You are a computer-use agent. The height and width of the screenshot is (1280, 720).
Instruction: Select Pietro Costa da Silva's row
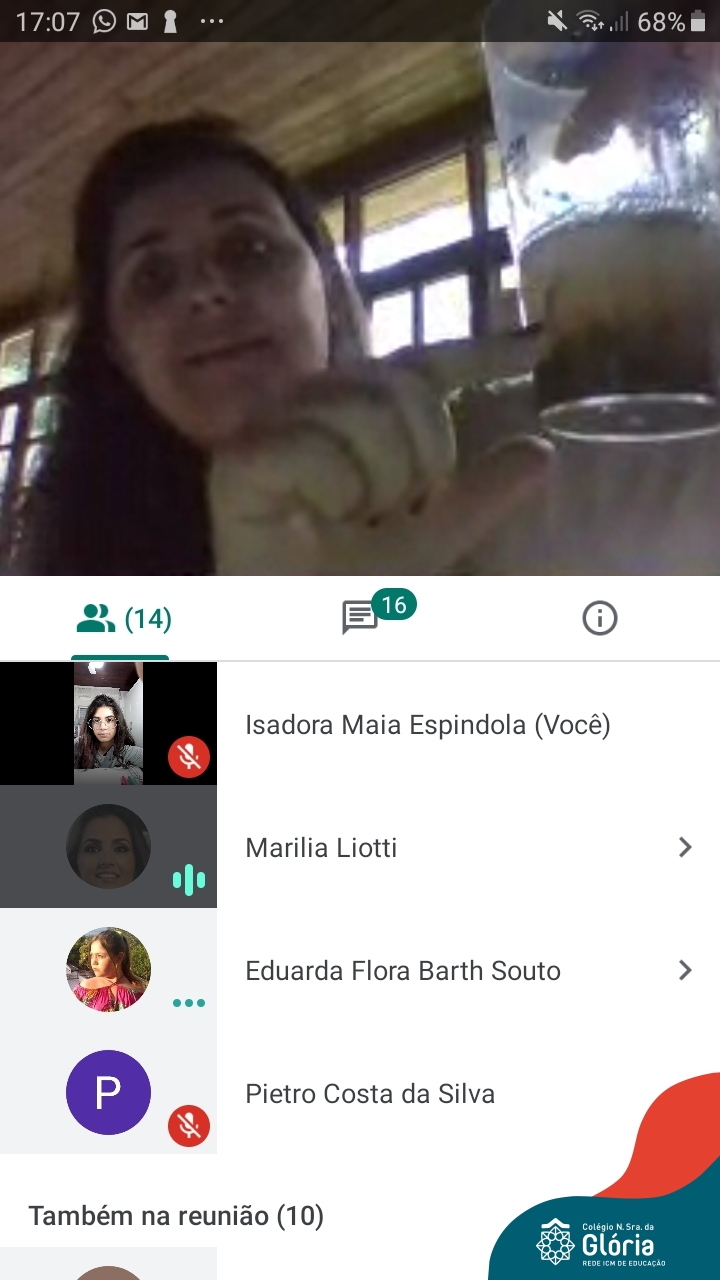[x=360, y=1093]
